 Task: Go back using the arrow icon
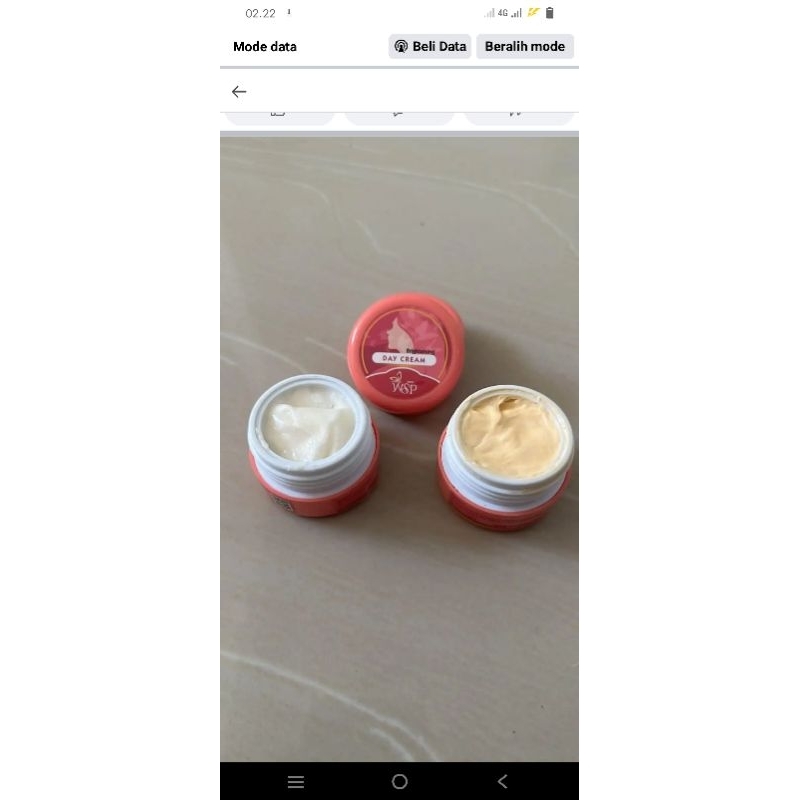[239, 91]
